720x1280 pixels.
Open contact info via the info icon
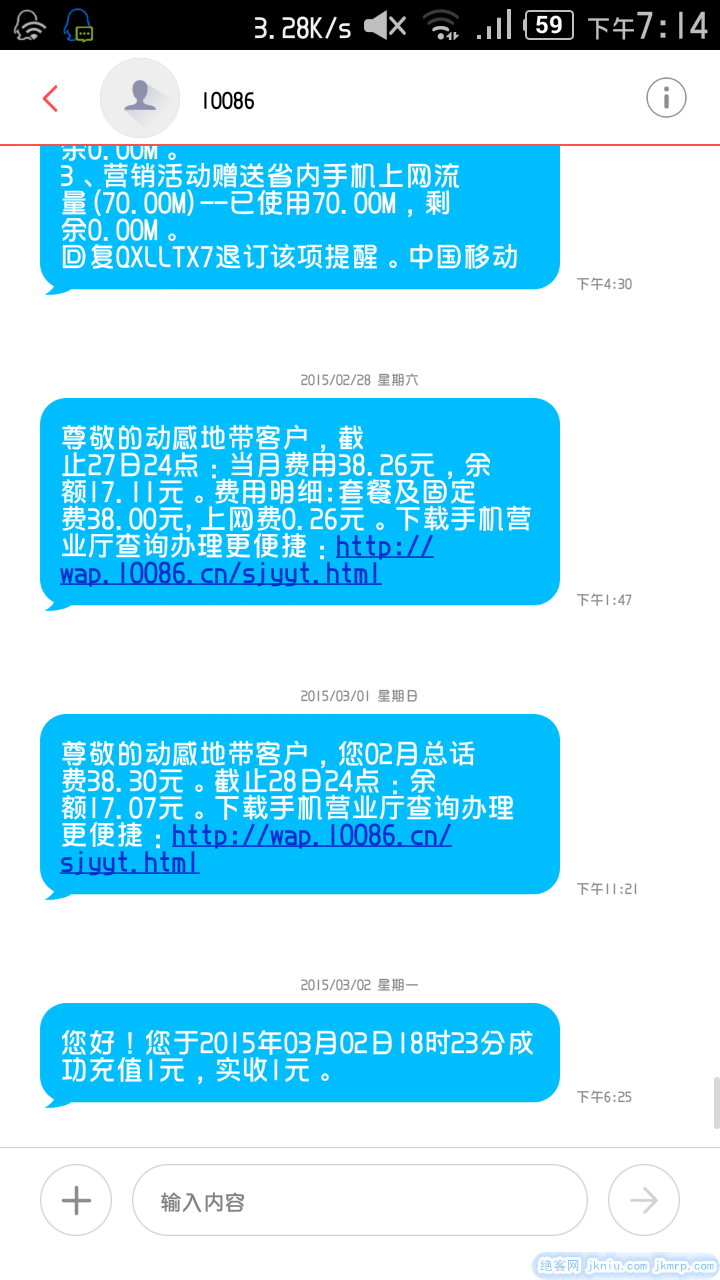[666, 98]
